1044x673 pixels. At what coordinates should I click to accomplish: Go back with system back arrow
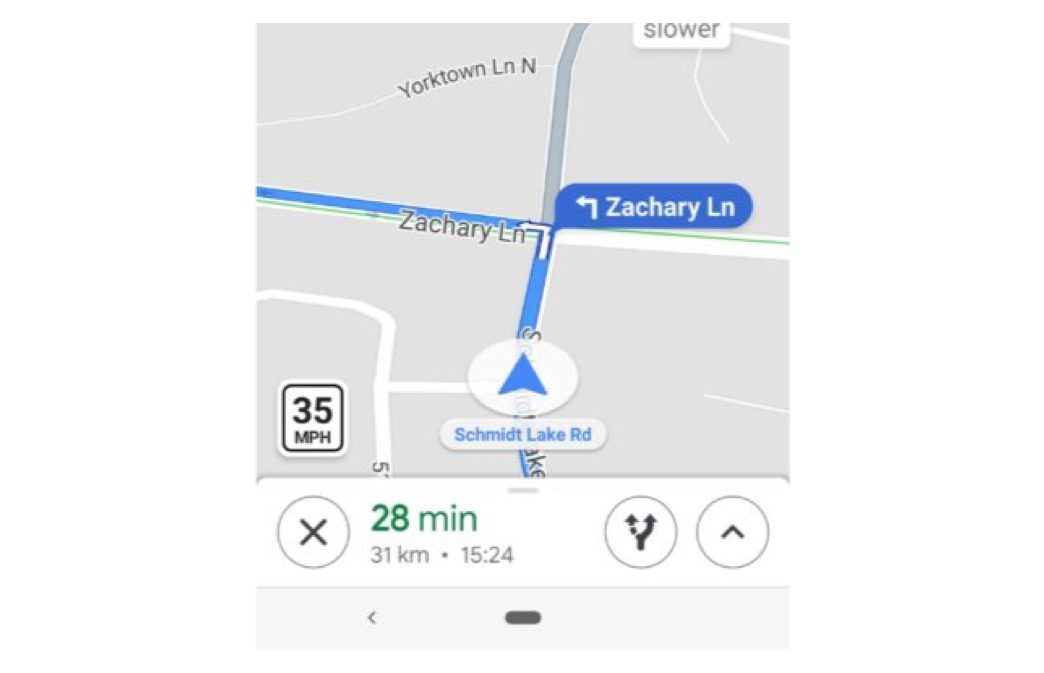click(372, 618)
